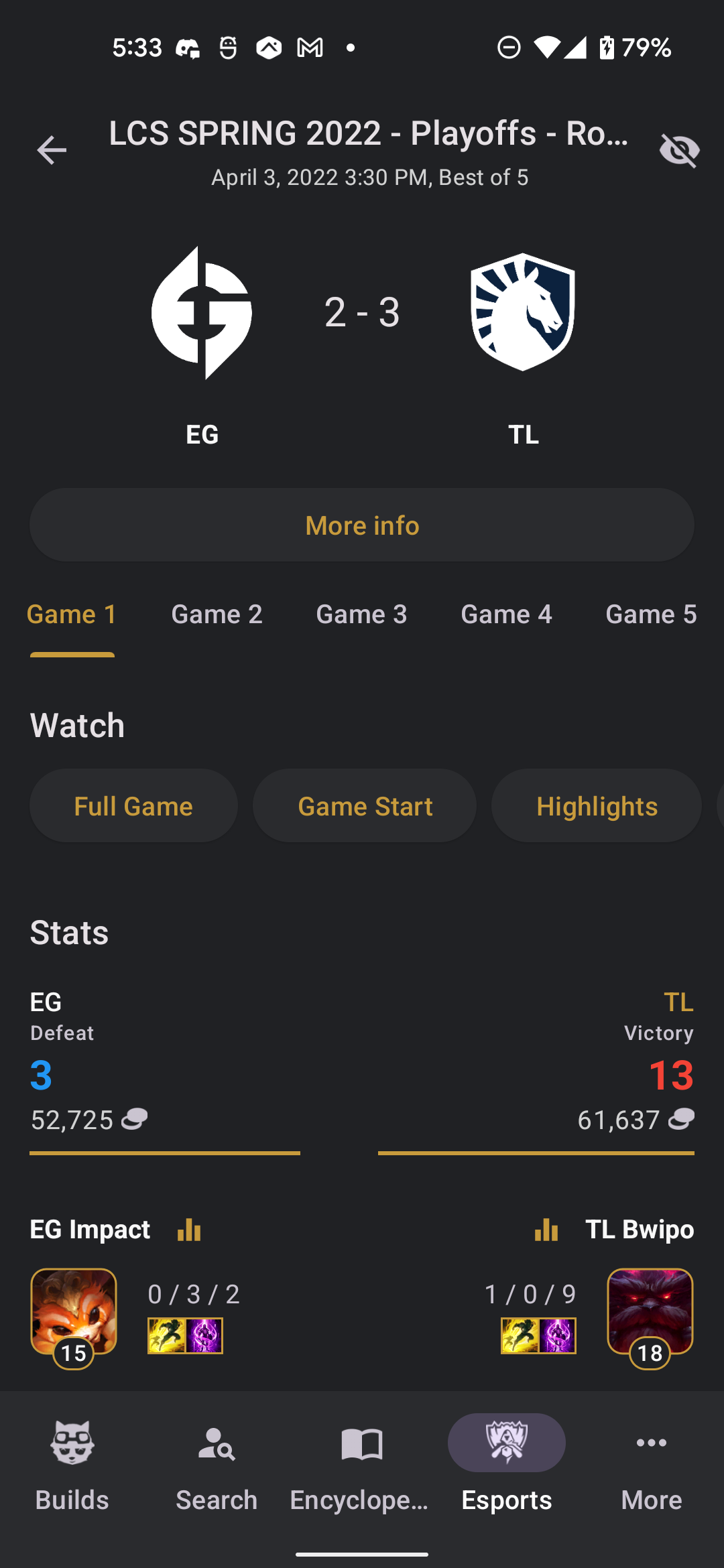724x1568 pixels.
Task: Go back using the arrow at top left
Action: coord(51,150)
